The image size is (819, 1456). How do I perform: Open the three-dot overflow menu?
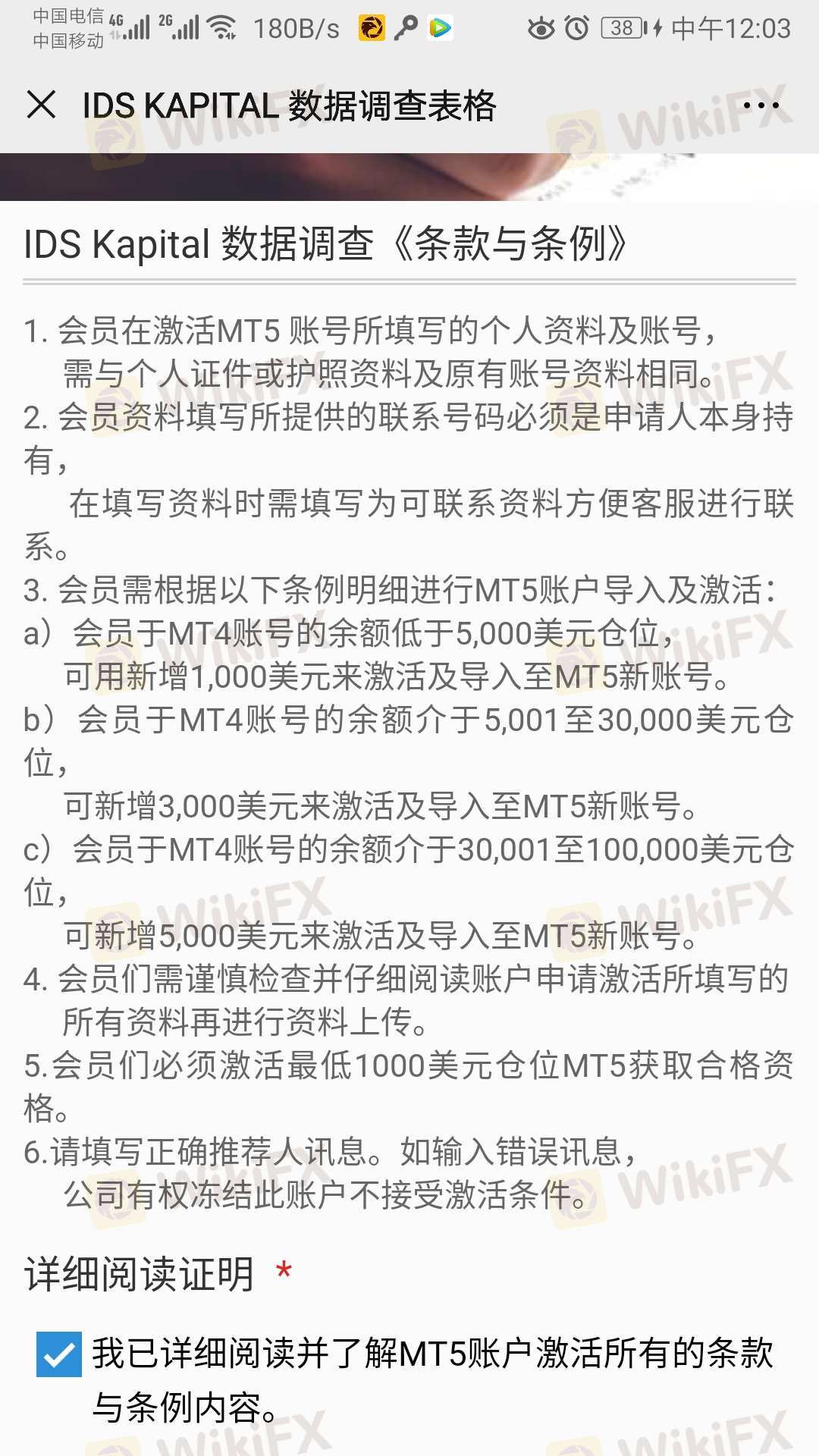coord(761,105)
